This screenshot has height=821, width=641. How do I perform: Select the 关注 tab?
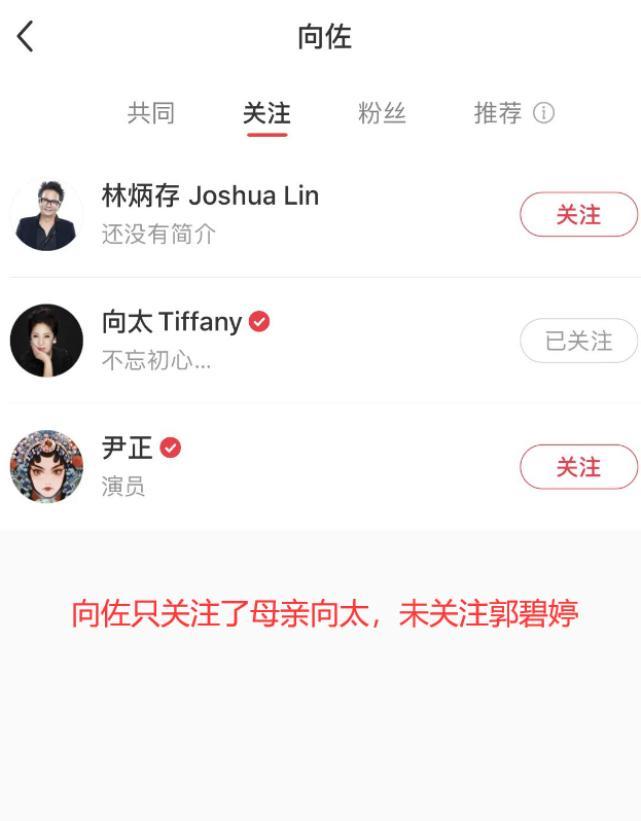266,113
